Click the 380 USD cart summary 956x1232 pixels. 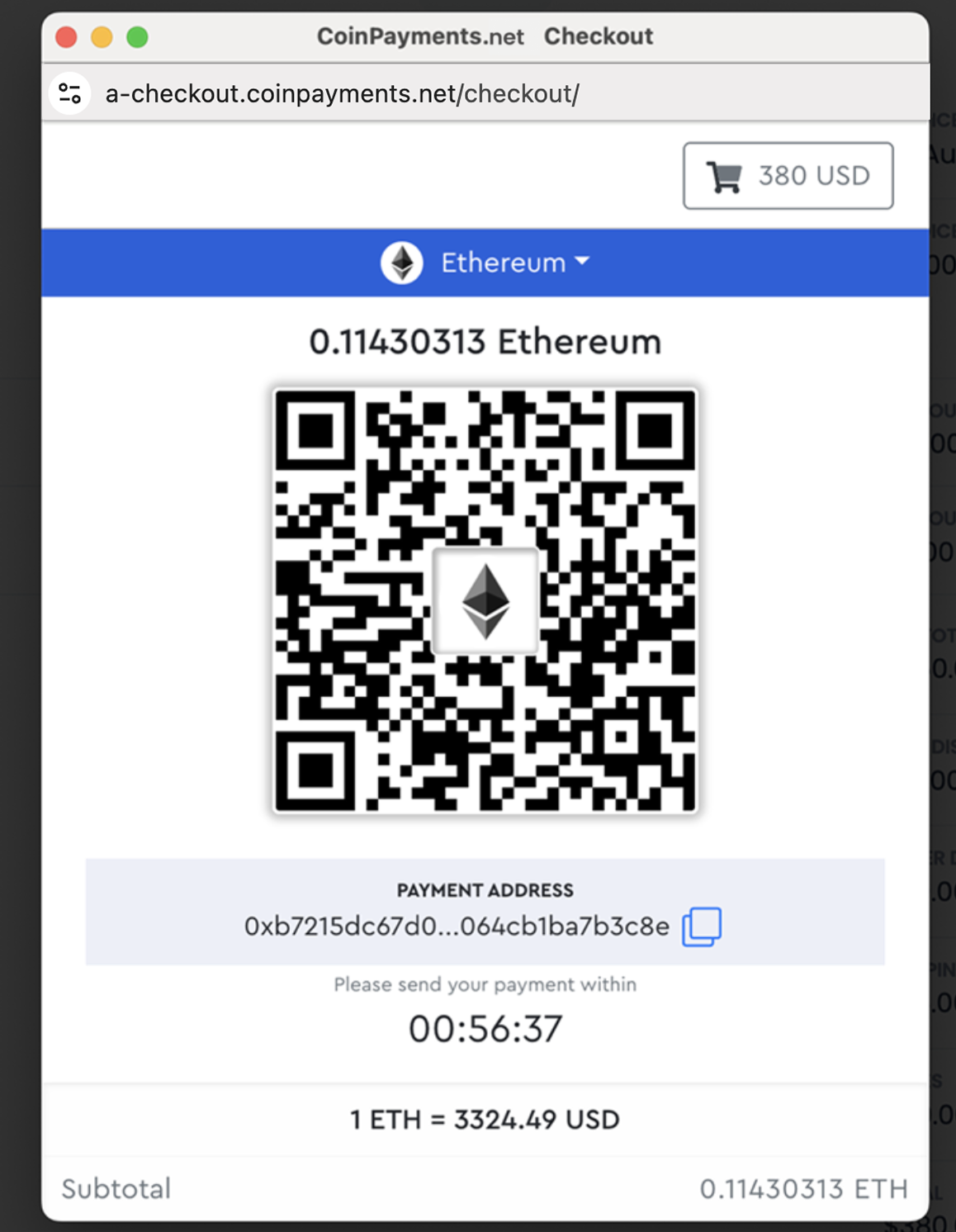point(787,175)
